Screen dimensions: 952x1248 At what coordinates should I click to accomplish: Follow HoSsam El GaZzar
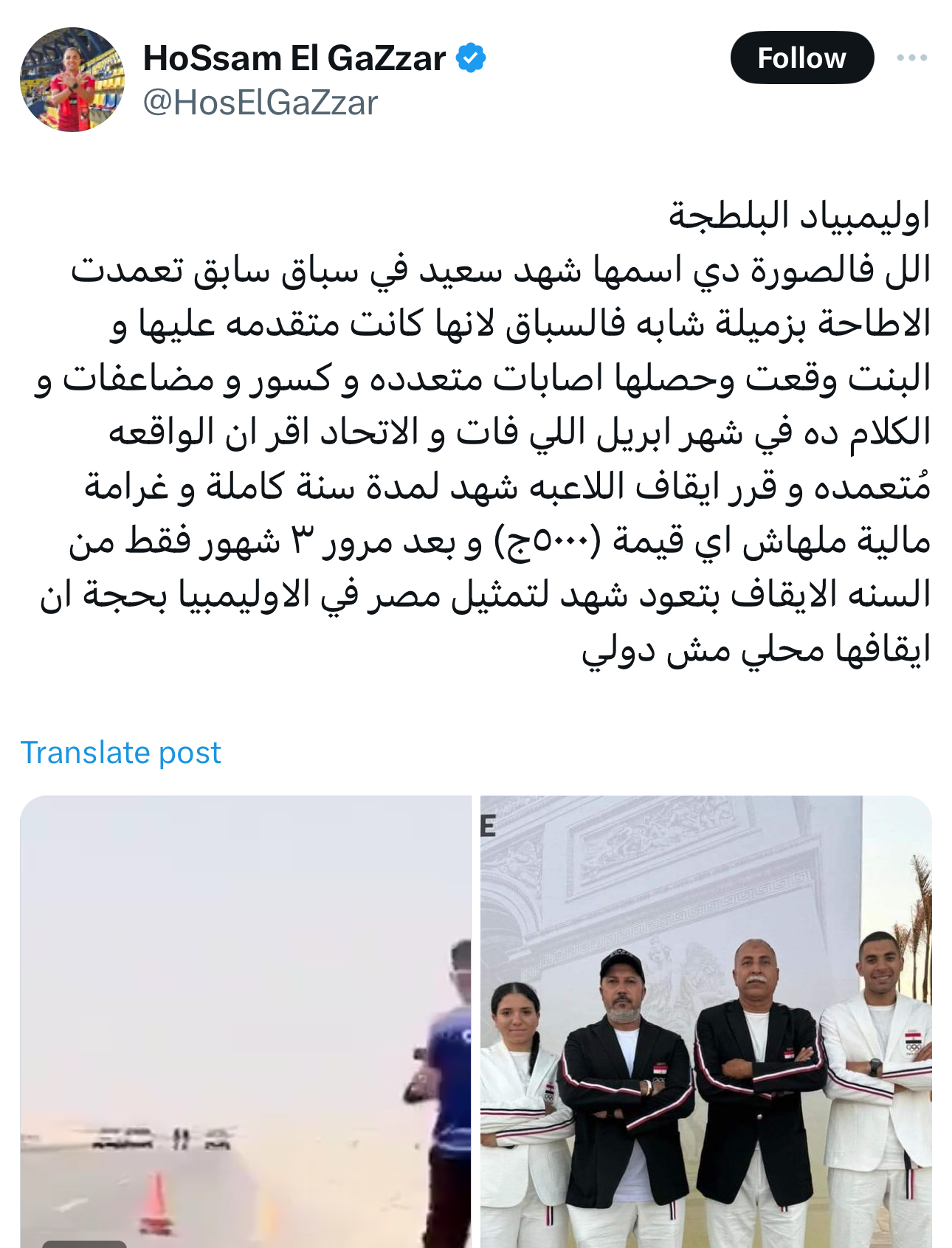pyautogui.click(x=801, y=58)
